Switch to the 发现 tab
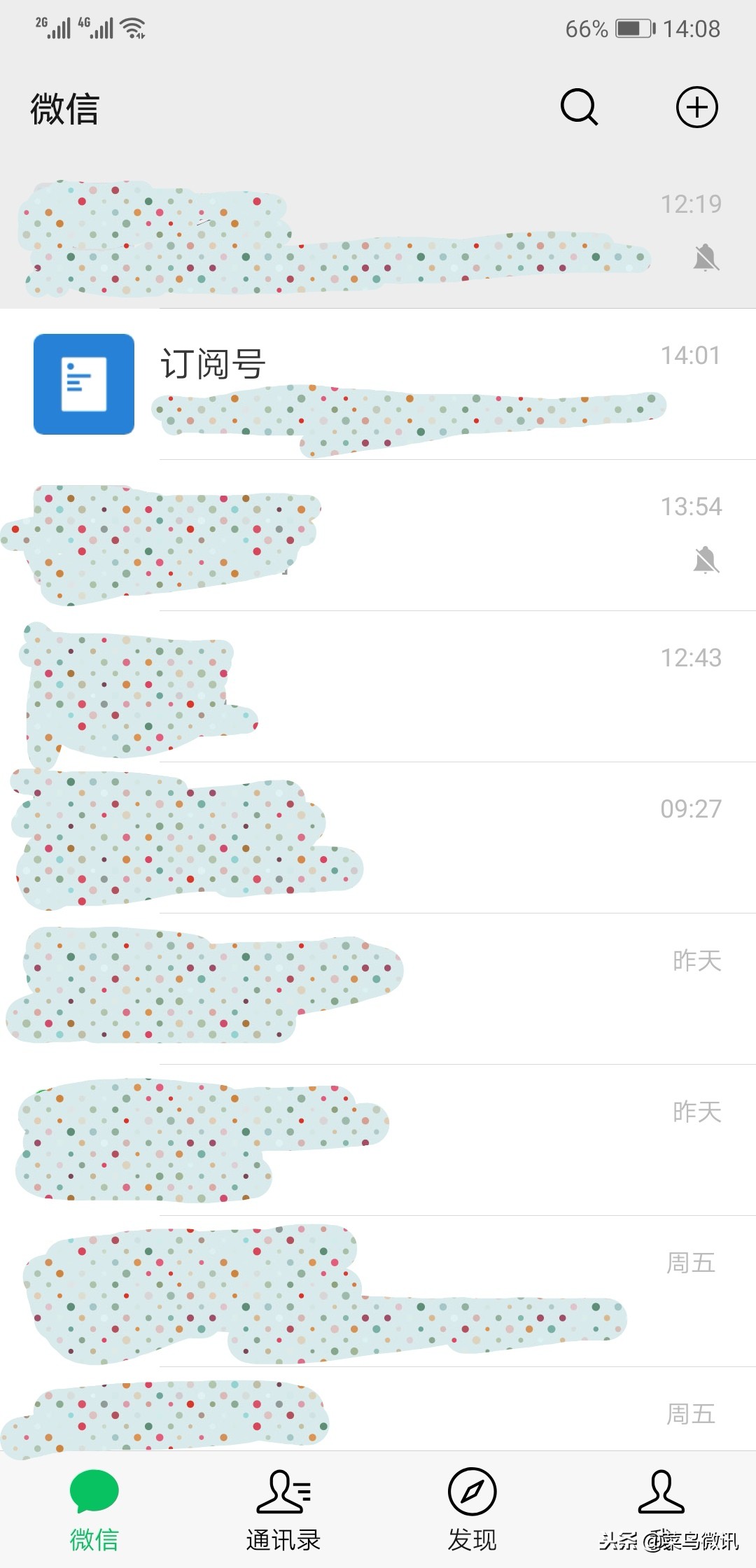The image size is (756, 1568). click(x=472, y=1512)
